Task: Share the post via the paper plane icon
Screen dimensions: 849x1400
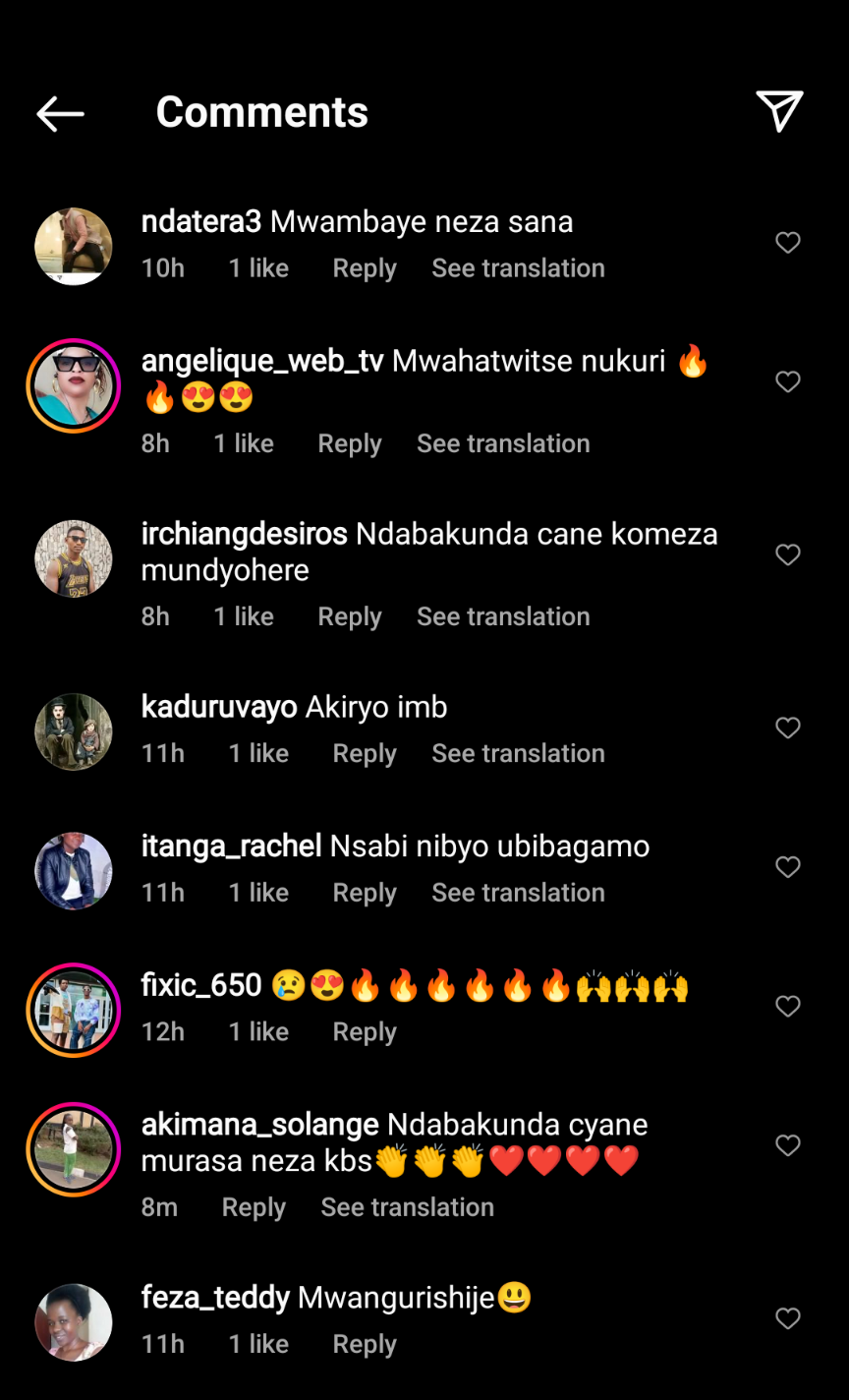Action: coord(779,111)
